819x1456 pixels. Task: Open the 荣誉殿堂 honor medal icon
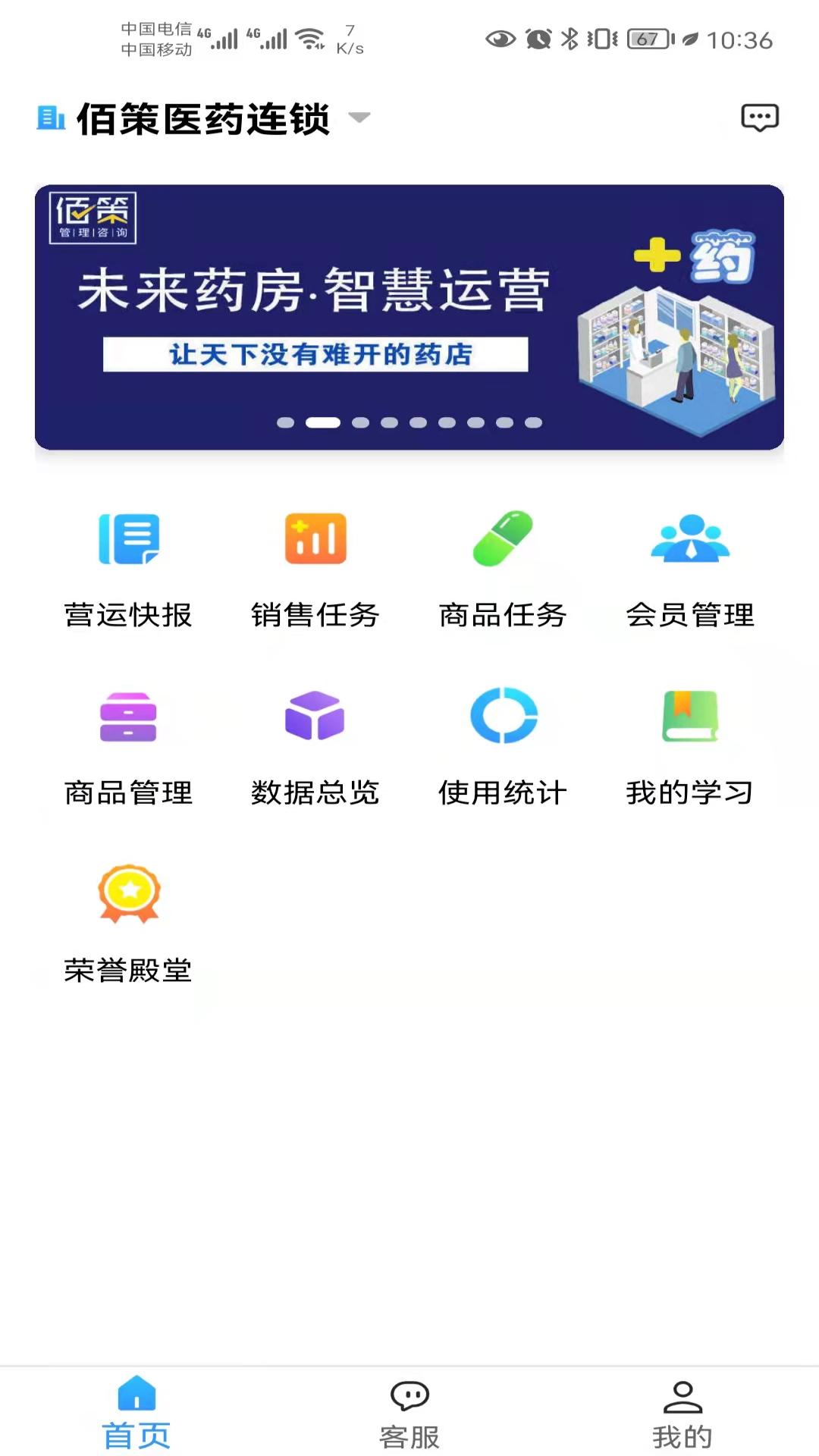[x=127, y=895]
